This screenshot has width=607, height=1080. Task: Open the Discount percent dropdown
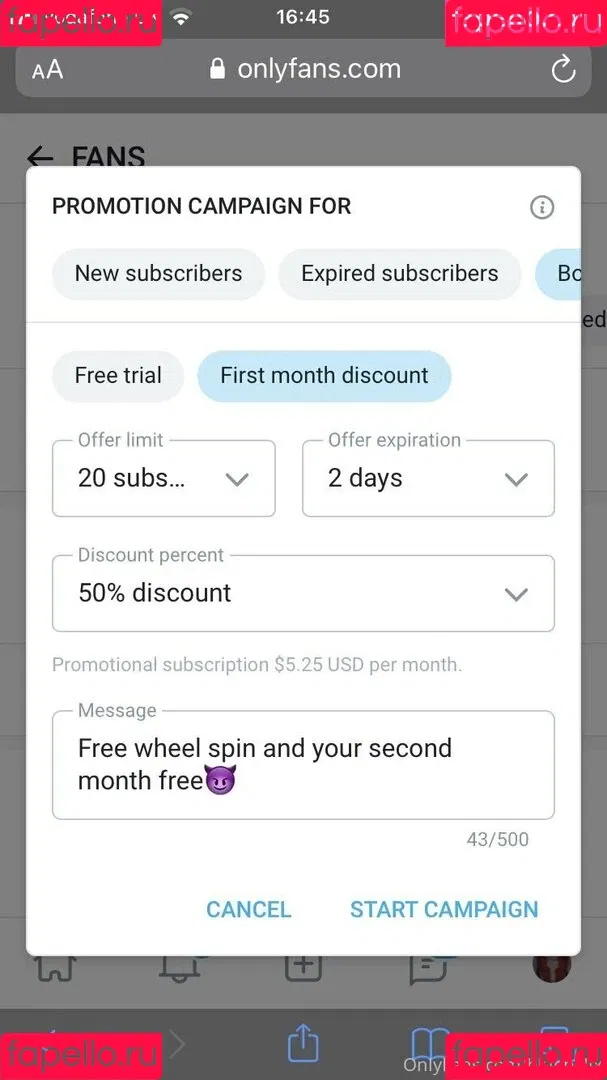pyautogui.click(x=303, y=593)
